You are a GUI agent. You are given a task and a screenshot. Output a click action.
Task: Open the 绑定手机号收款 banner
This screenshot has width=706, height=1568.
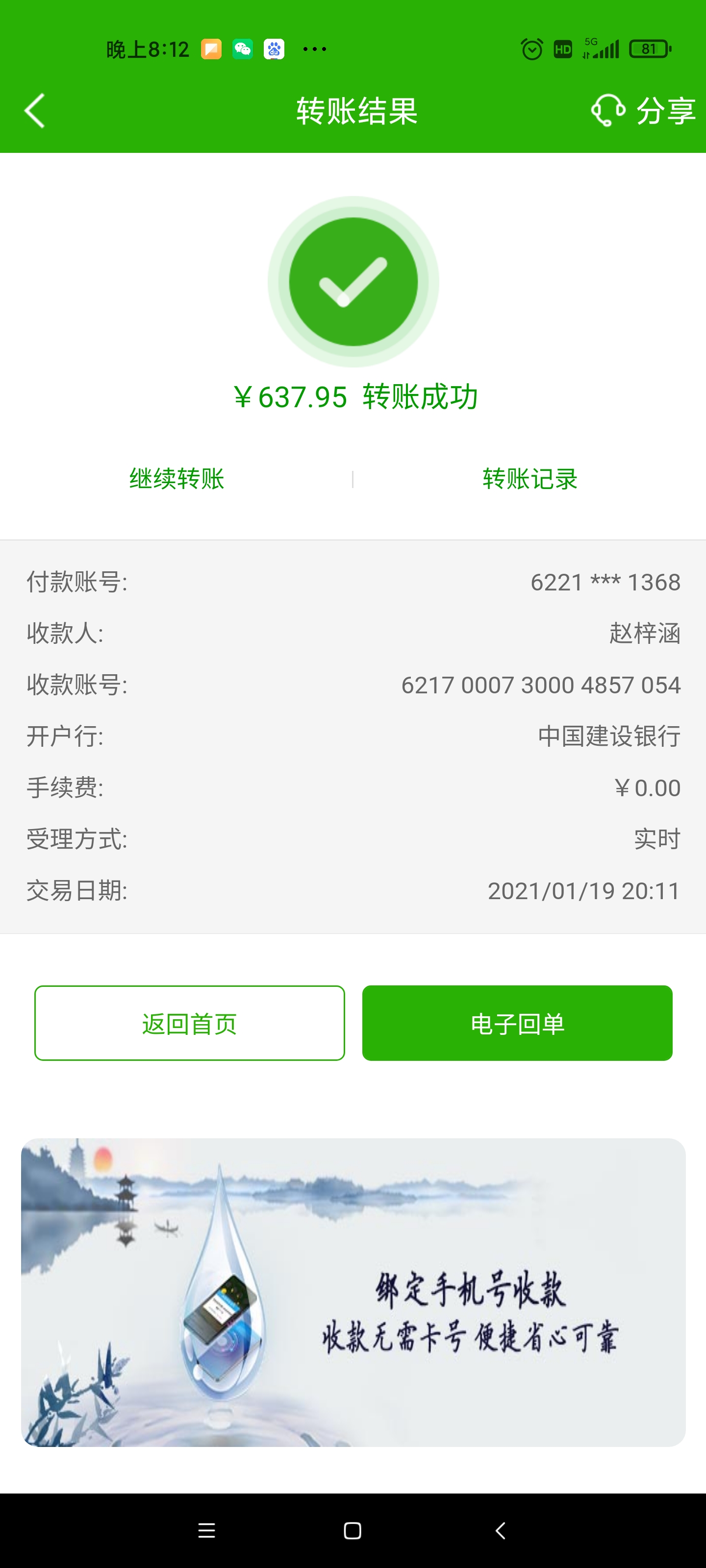[353, 1292]
